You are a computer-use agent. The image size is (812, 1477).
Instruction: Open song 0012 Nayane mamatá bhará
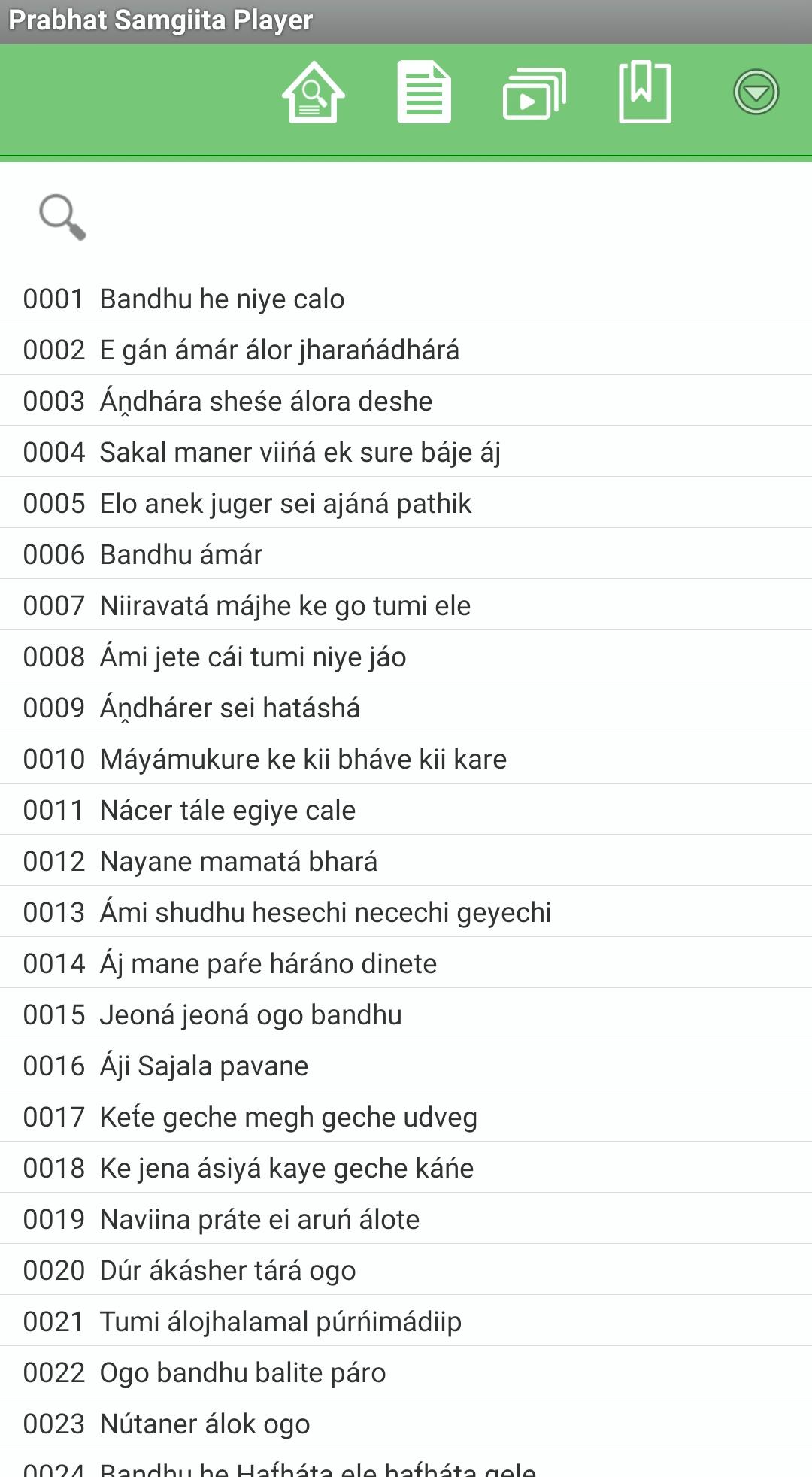point(406,861)
